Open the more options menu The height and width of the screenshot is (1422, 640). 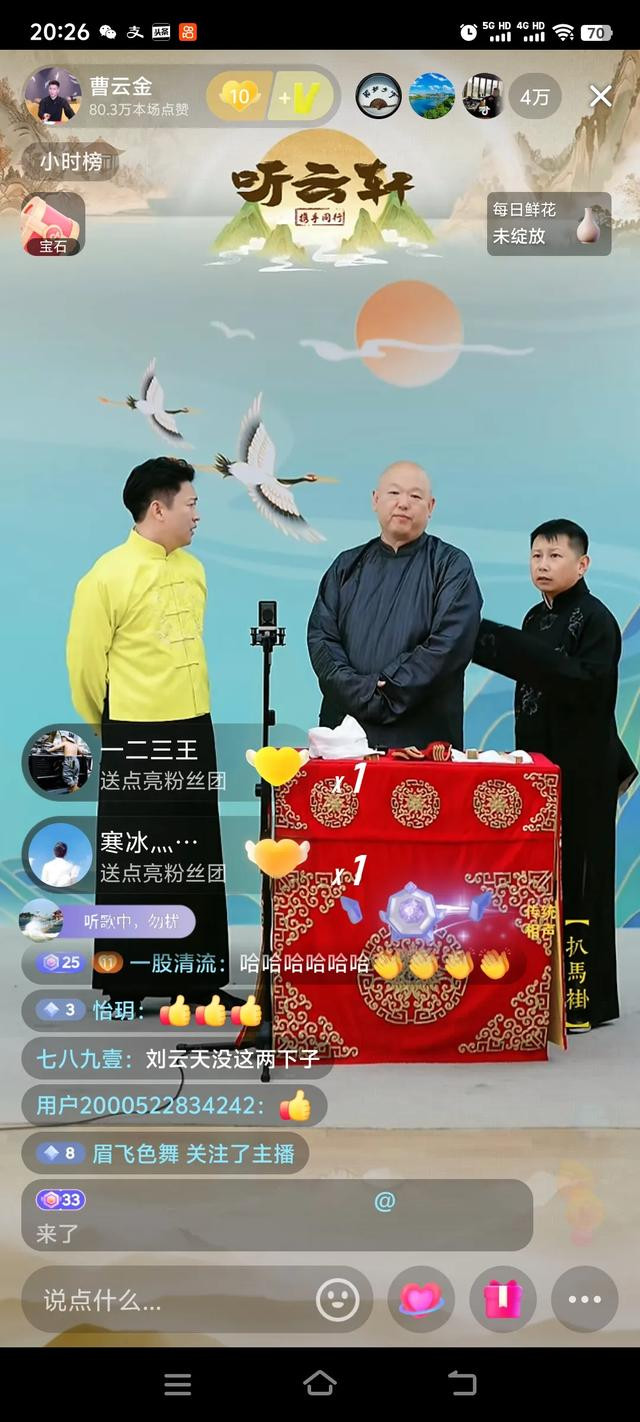click(585, 1299)
